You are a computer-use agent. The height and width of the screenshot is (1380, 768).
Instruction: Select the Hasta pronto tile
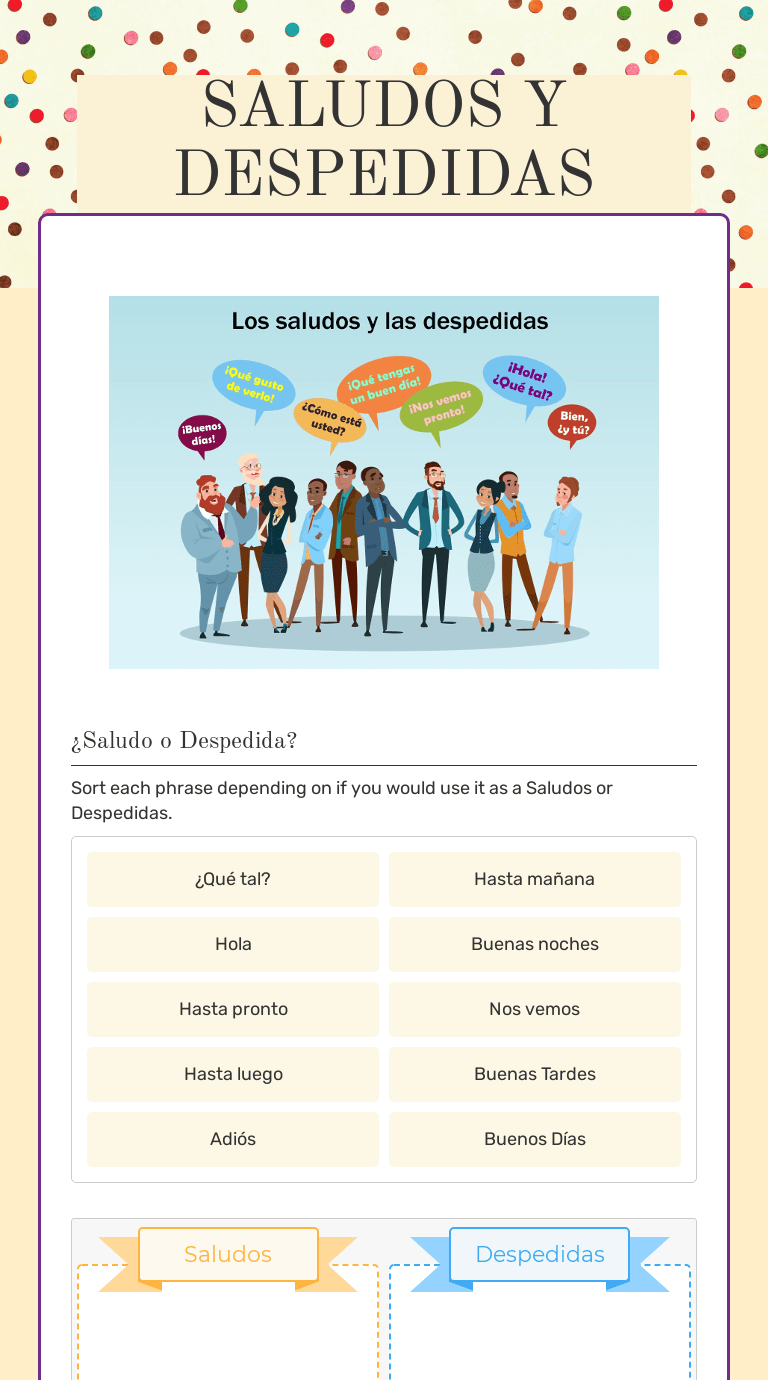pos(233,1009)
